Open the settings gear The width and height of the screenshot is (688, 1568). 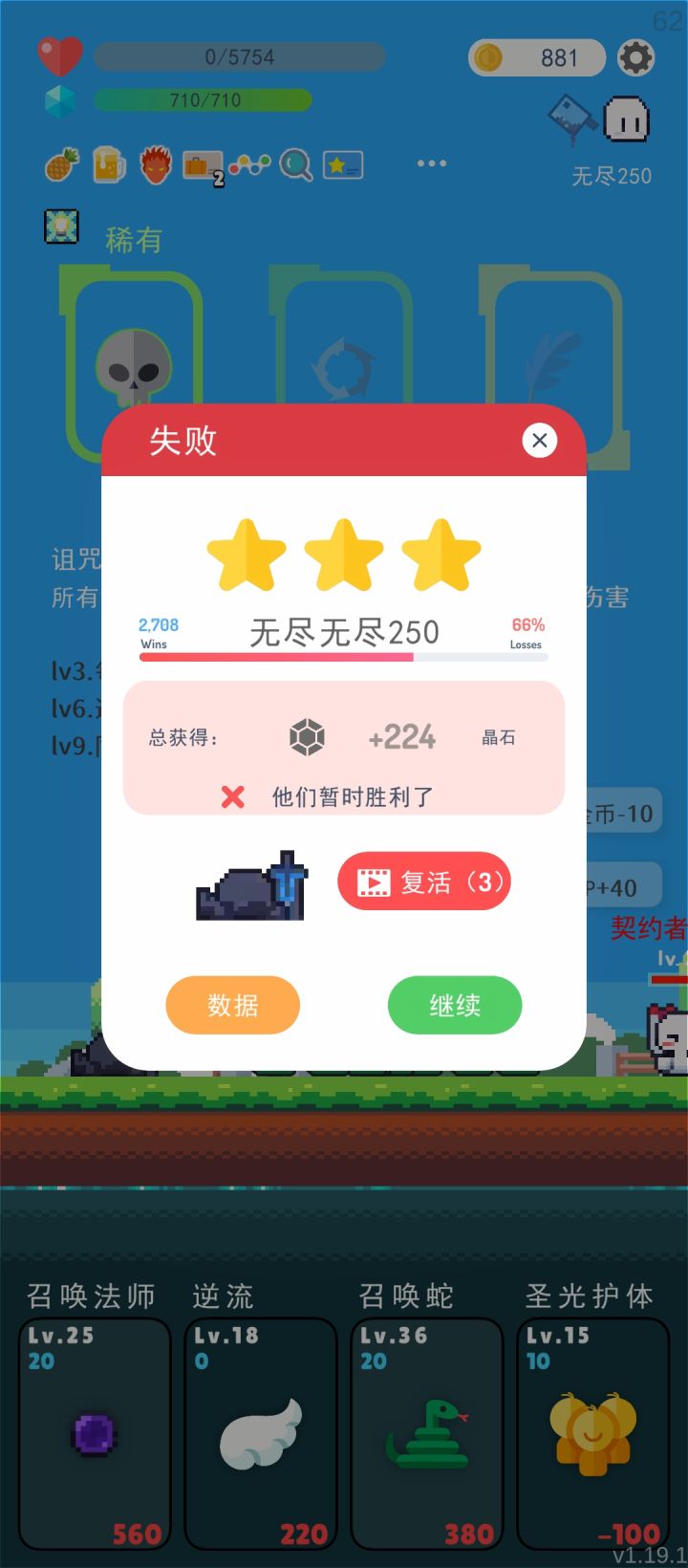pyautogui.click(x=636, y=57)
